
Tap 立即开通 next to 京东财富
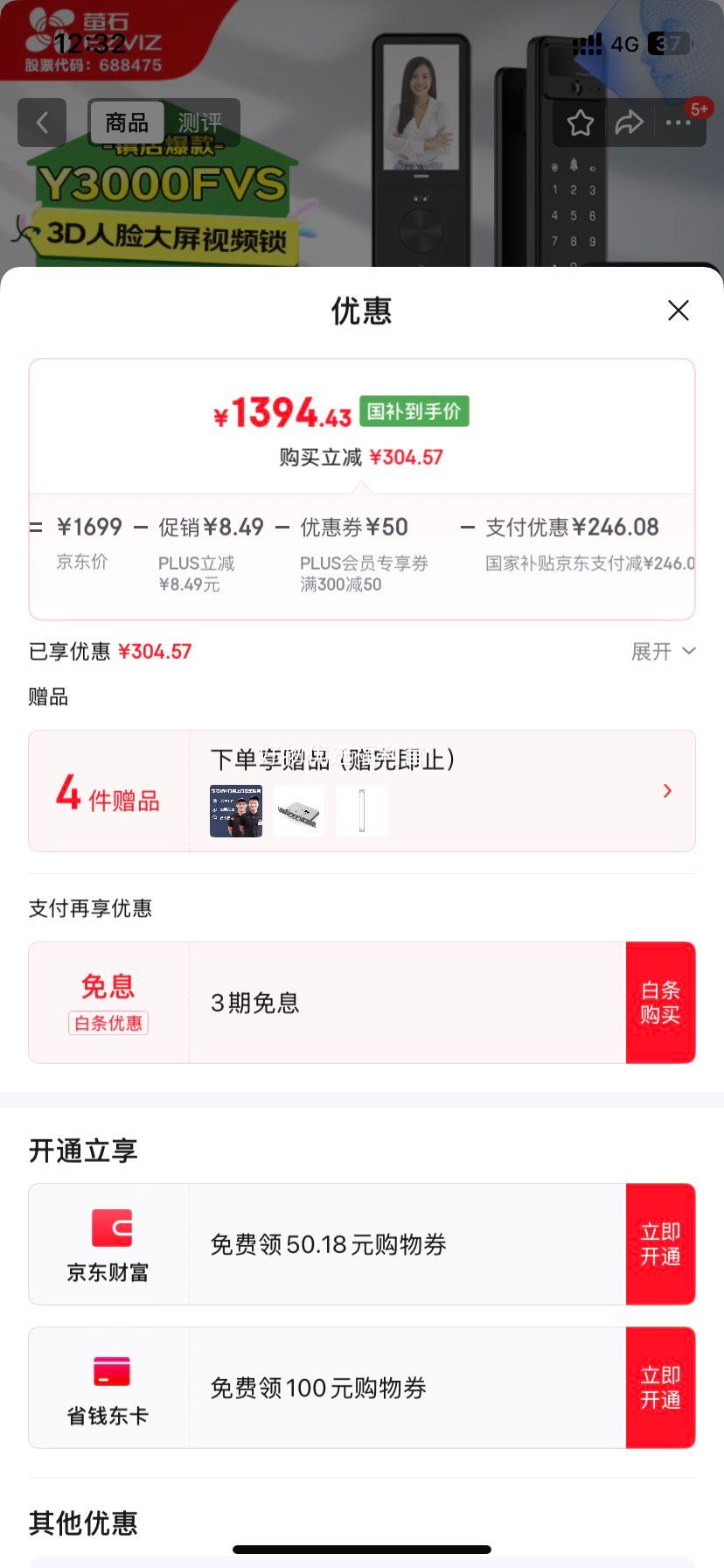661,1243
